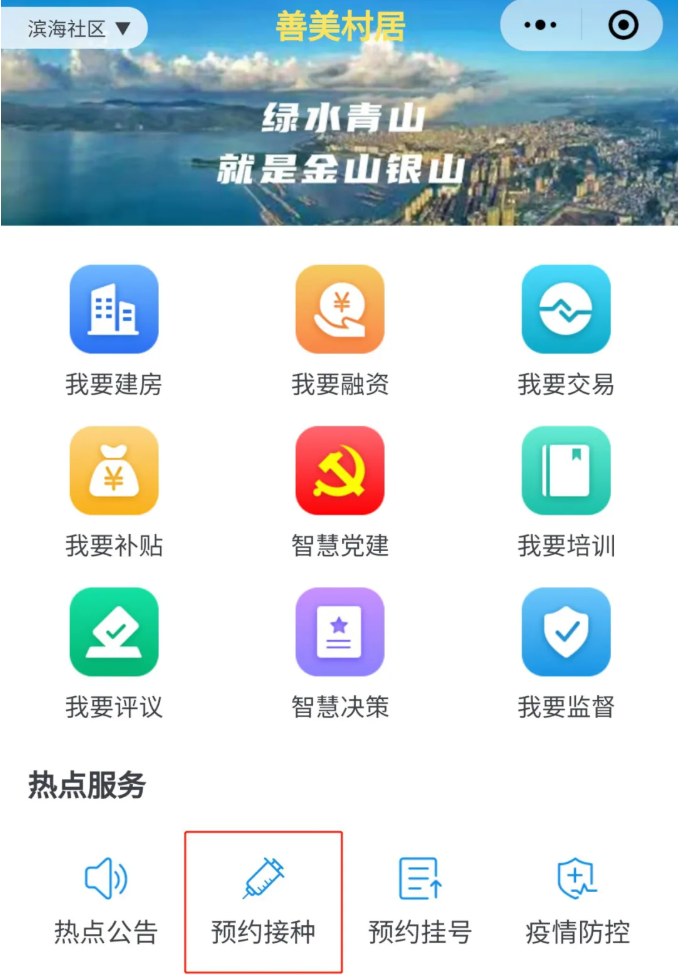Viewport: 685px width, 975px height.
Task: Open the mini program more options menu
Action: coord(541,26)
